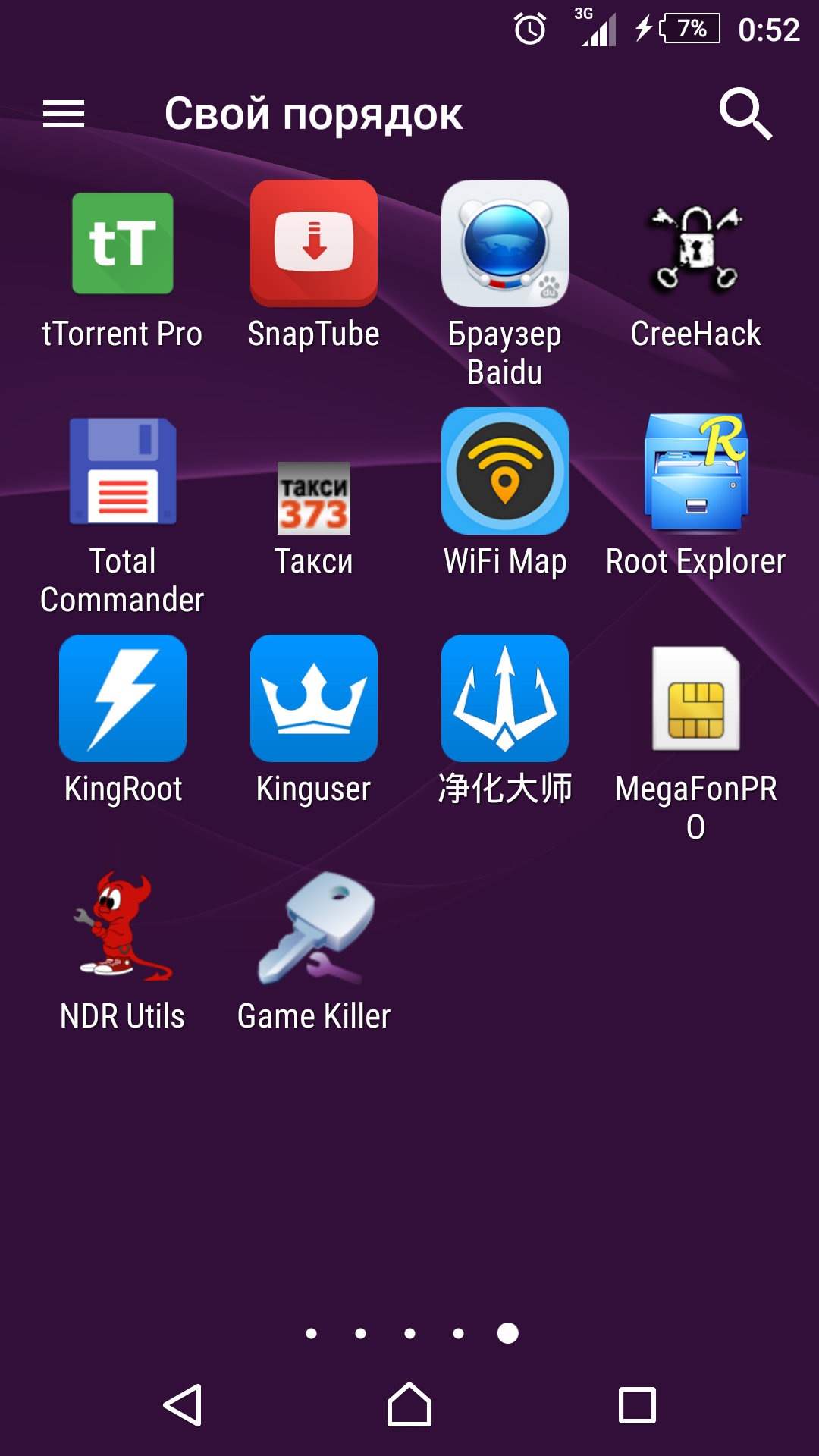Tap the system home button
Image resolution: width=819 pixels, height=1456 pixels.
409,1405
